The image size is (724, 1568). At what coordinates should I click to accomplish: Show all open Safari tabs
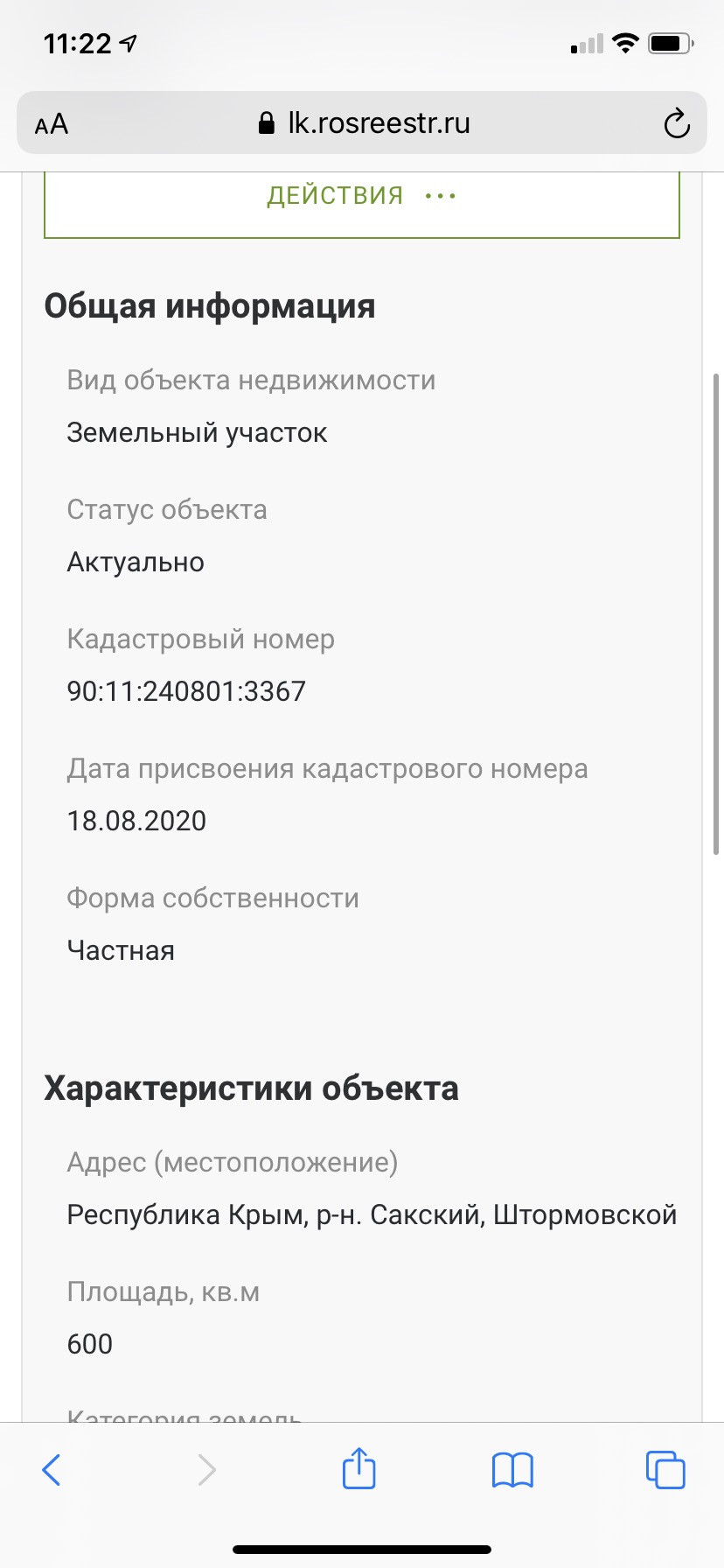(x=665, y=1469)
